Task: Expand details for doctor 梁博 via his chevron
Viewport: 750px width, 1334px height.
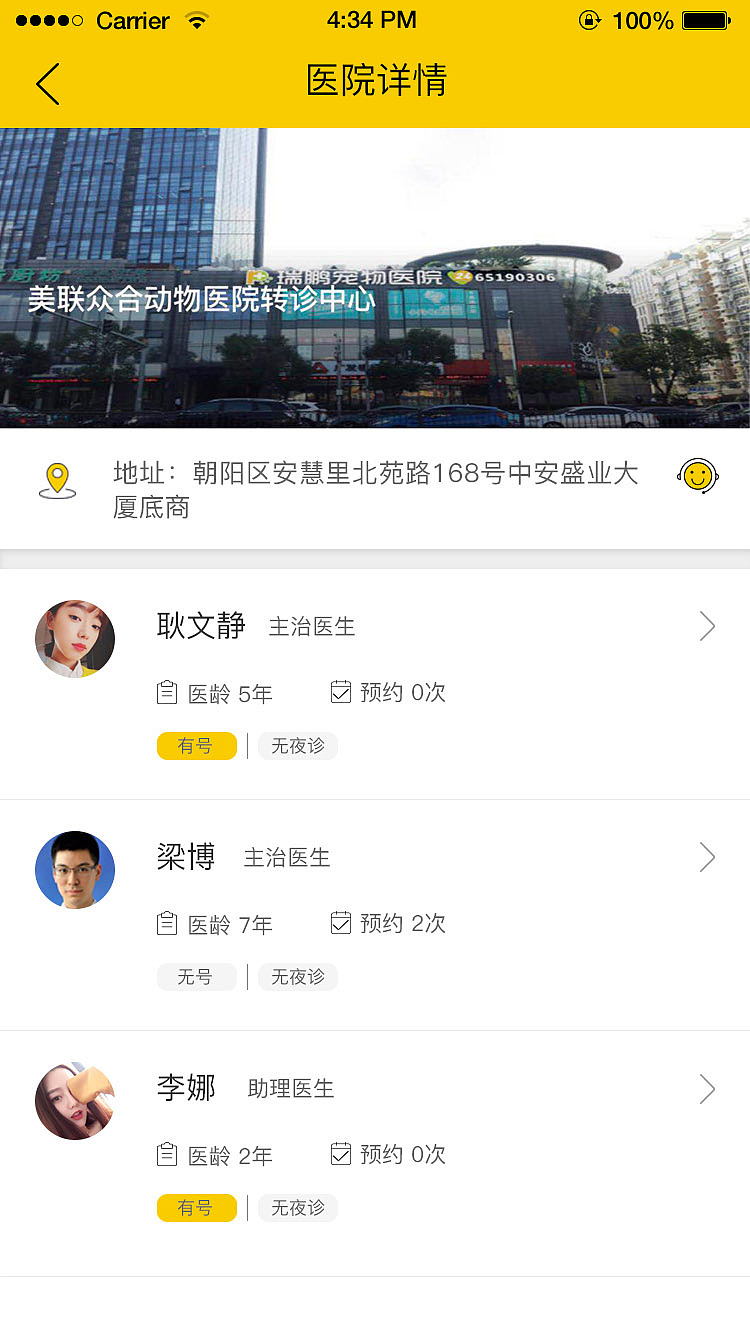Action: [x=707, y=857]
